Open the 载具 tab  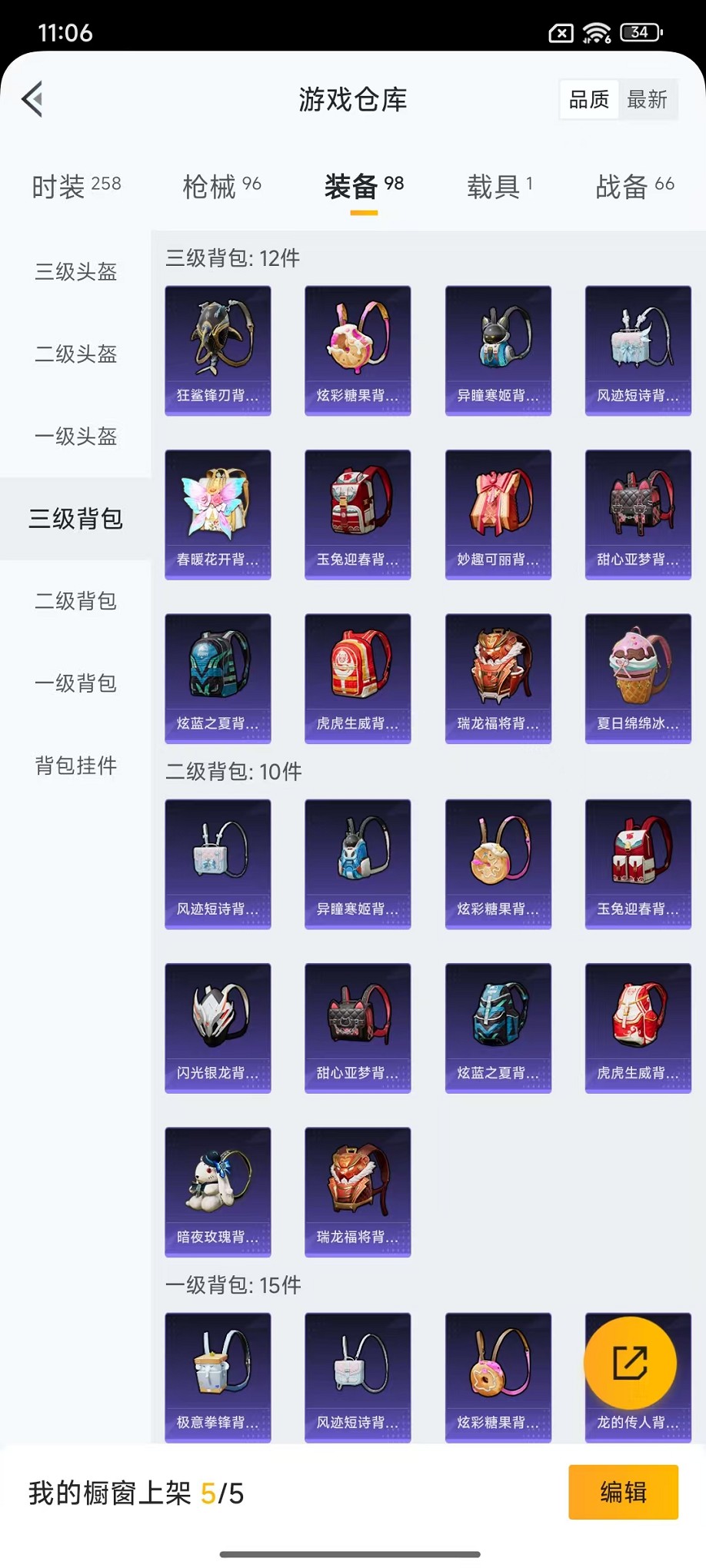click(499, 186)
